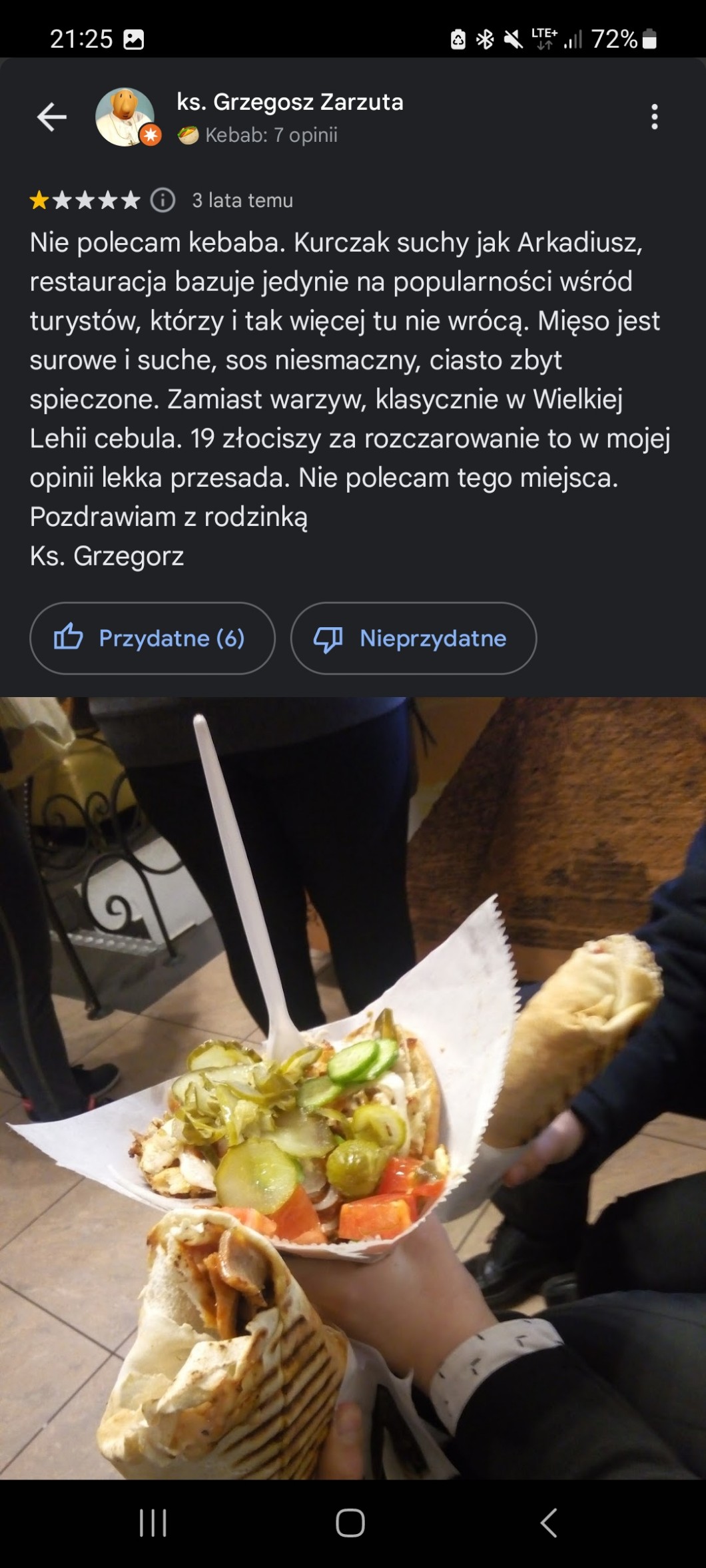Tap the info icon beside the stars

[x=163, y=200]
